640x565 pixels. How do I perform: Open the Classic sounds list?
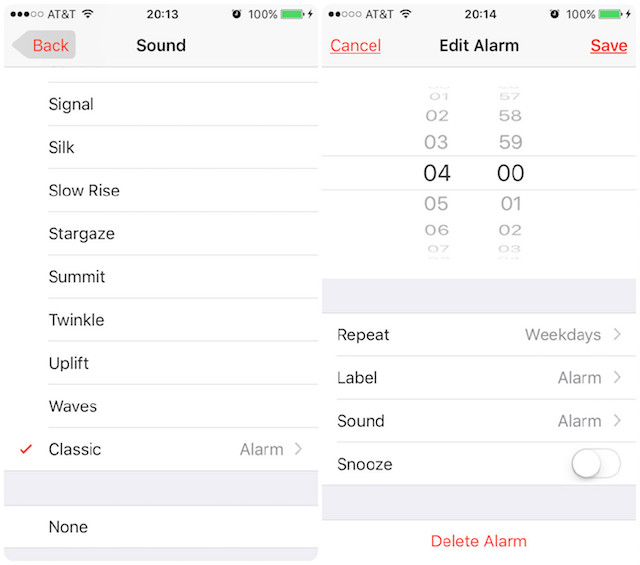160,449
